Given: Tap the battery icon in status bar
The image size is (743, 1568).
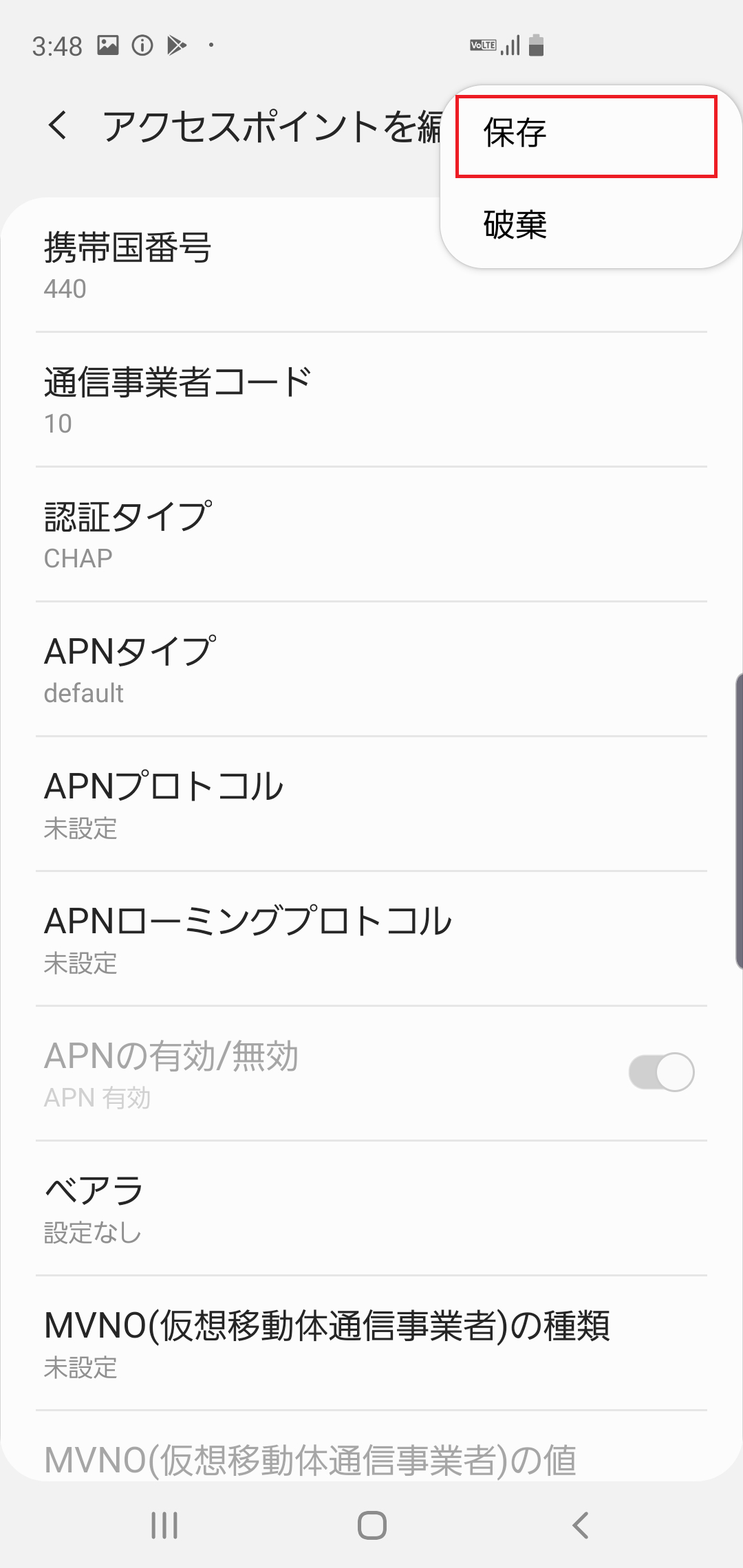Looking at the screenshot, I should pos(535,44).
